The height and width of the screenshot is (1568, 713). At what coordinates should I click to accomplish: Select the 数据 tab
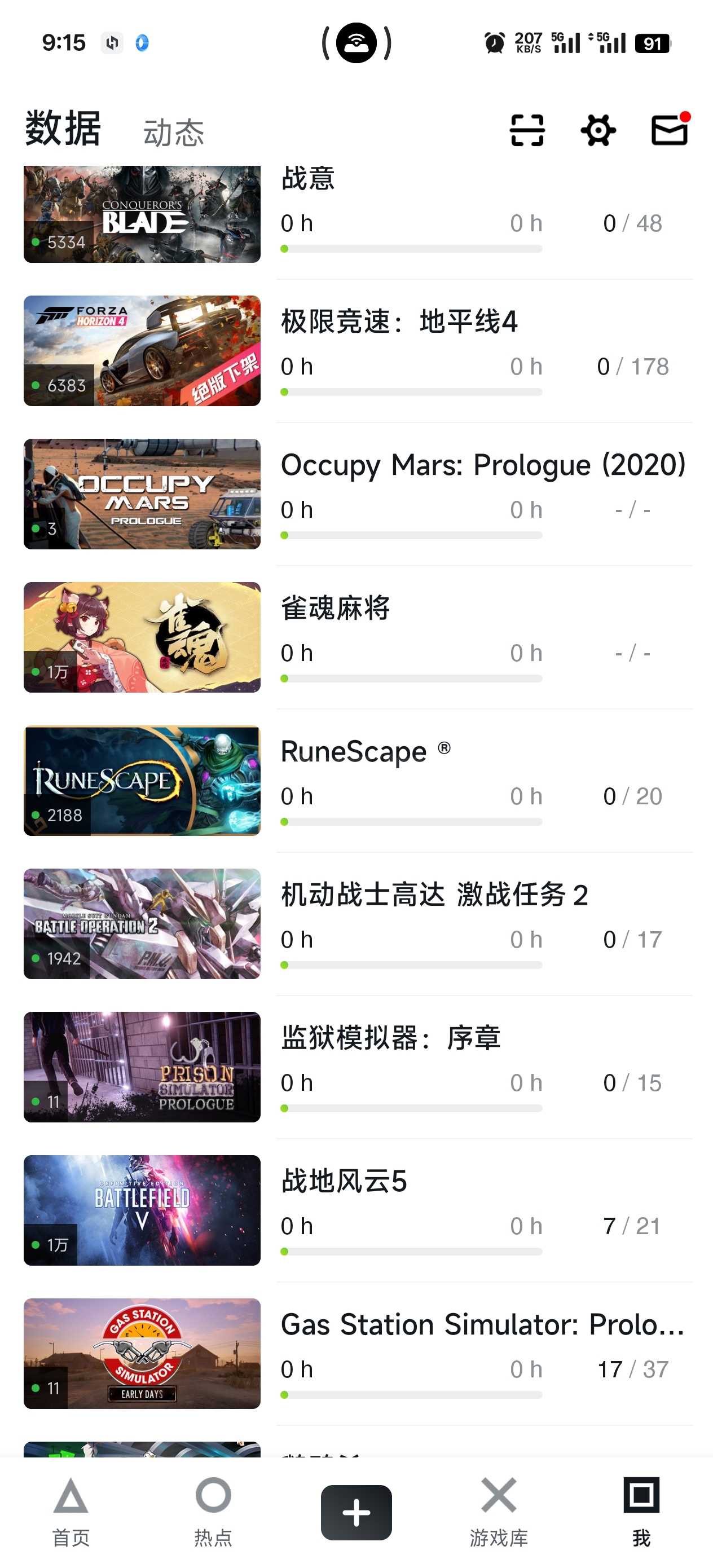point(63,129)
